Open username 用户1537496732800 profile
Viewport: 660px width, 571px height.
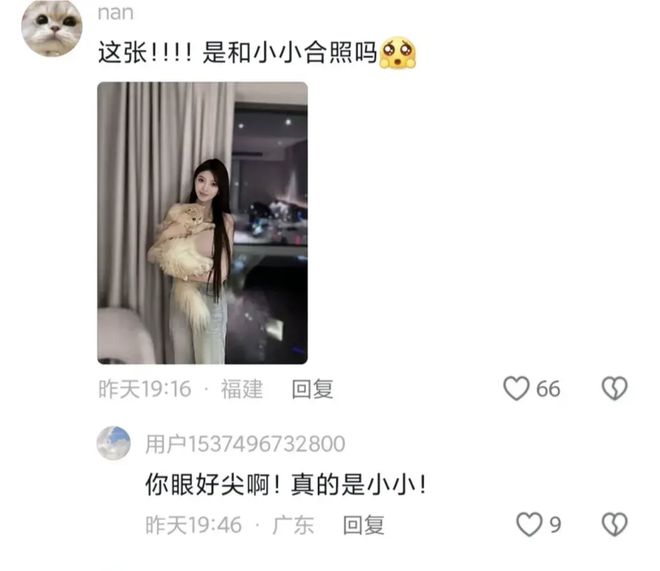[245, 444]
